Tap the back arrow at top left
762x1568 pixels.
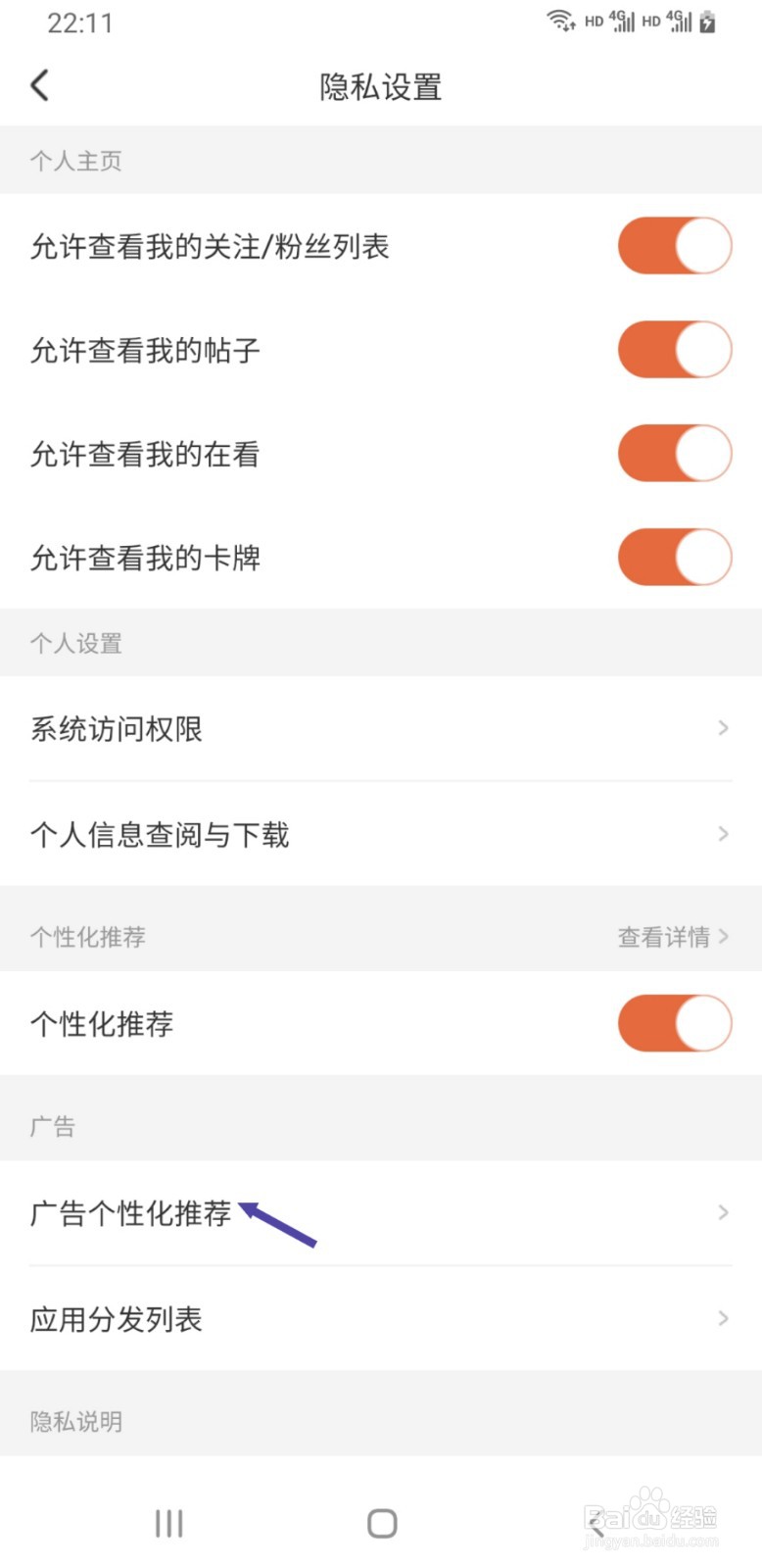(39, 85)
